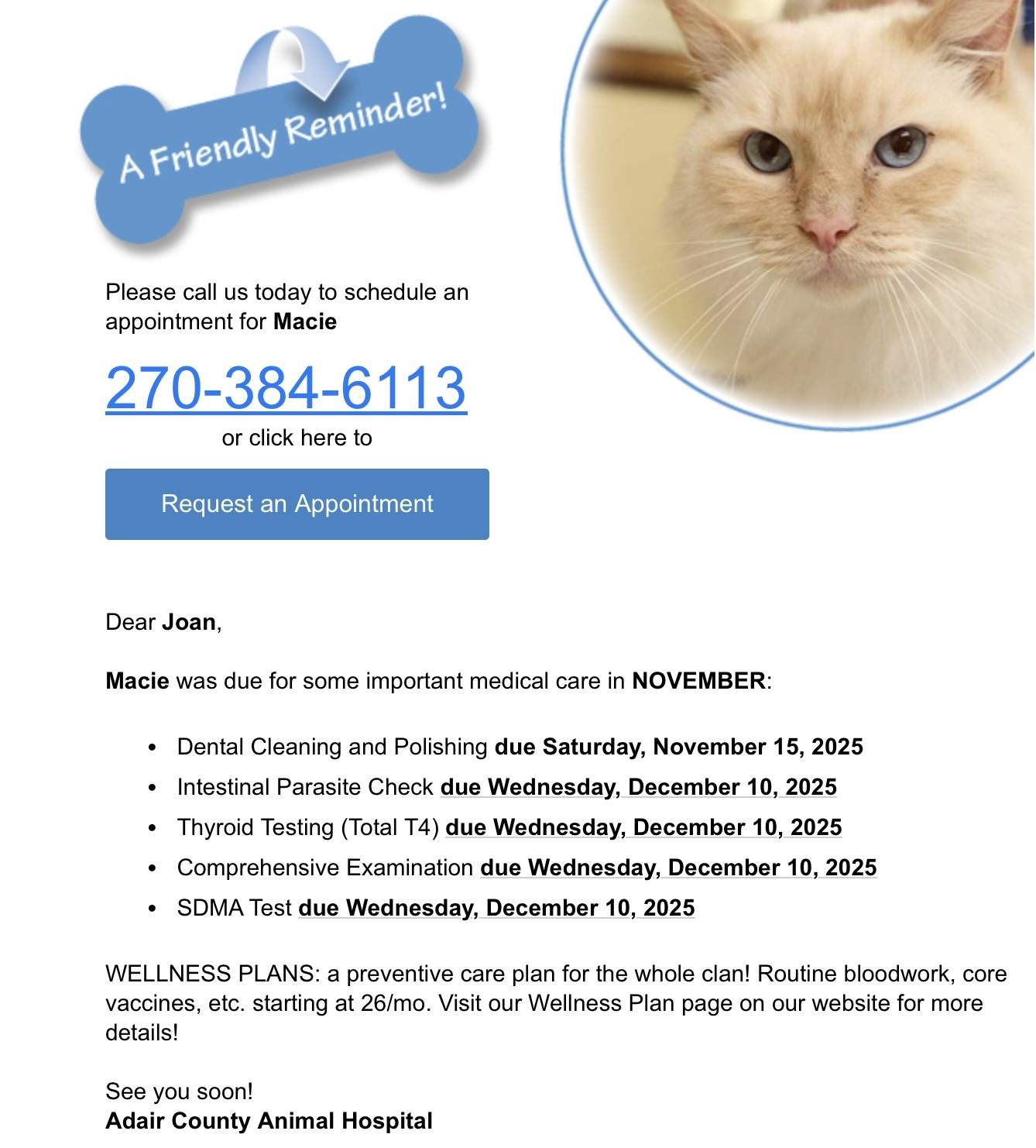Open the Comprehensive Examination due date link
This screenshot has height=1148, width=1036.
pyautogui.click(x=679, y=868)
